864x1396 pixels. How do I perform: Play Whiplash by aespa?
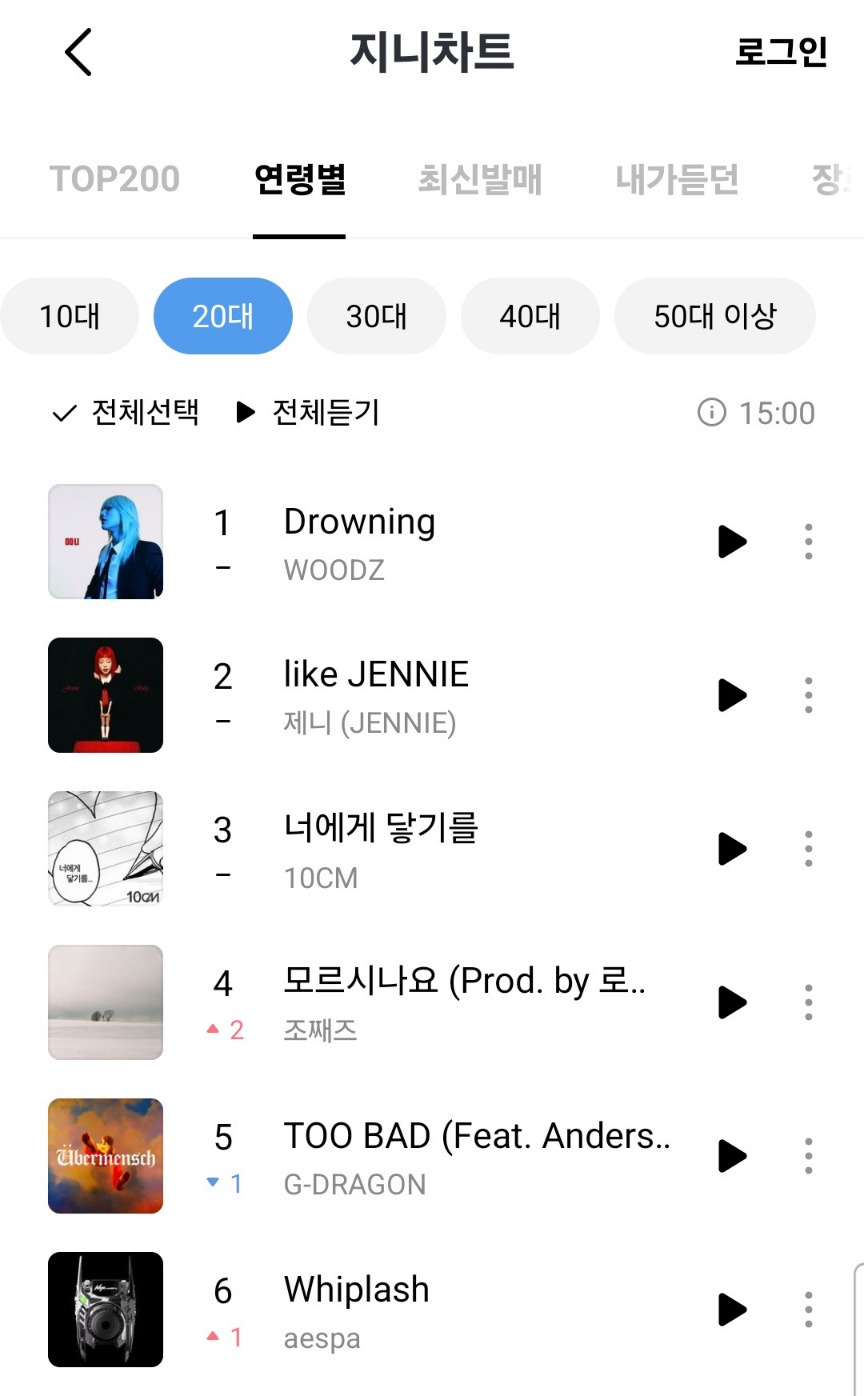pyautogui.click(x=732, y=1309)
